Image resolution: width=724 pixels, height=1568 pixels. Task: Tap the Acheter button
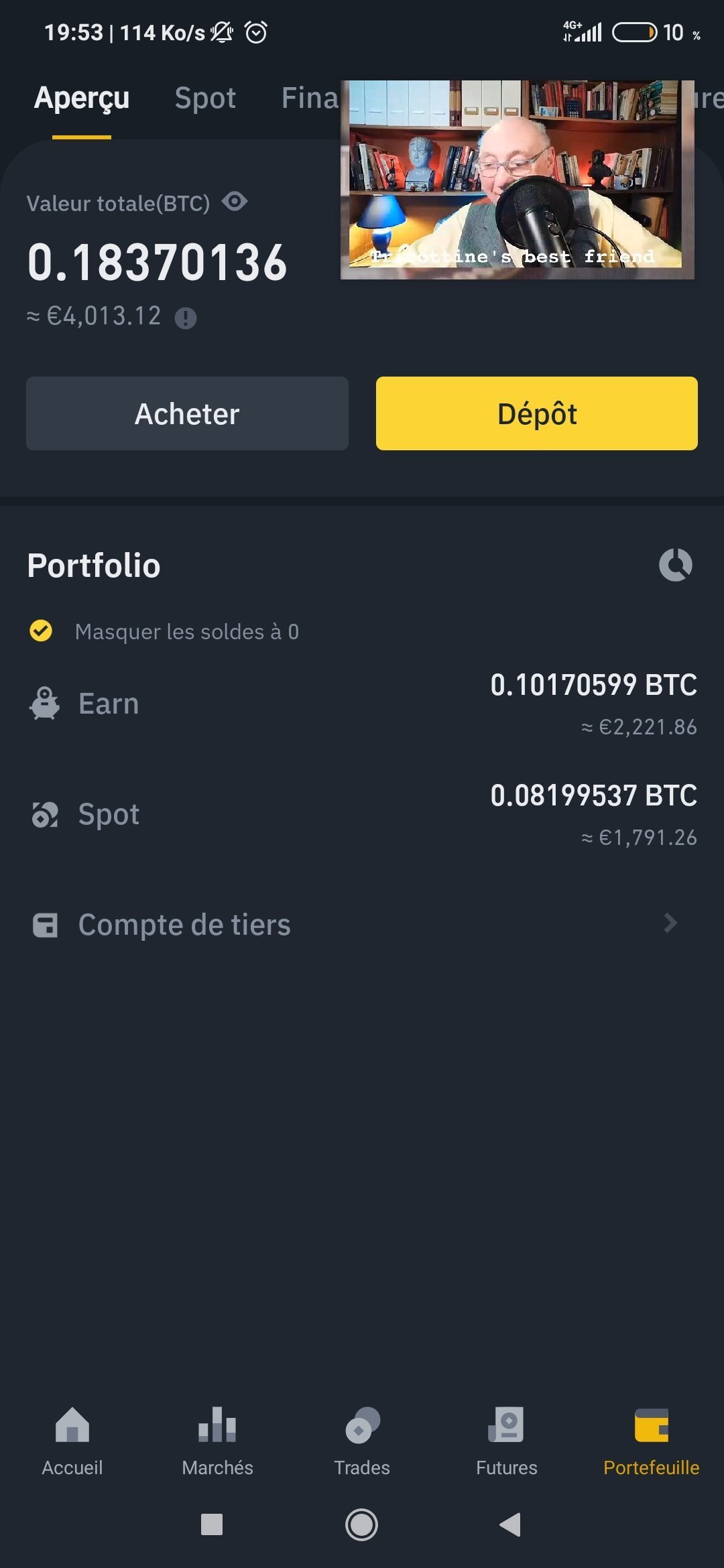(187, 413)
